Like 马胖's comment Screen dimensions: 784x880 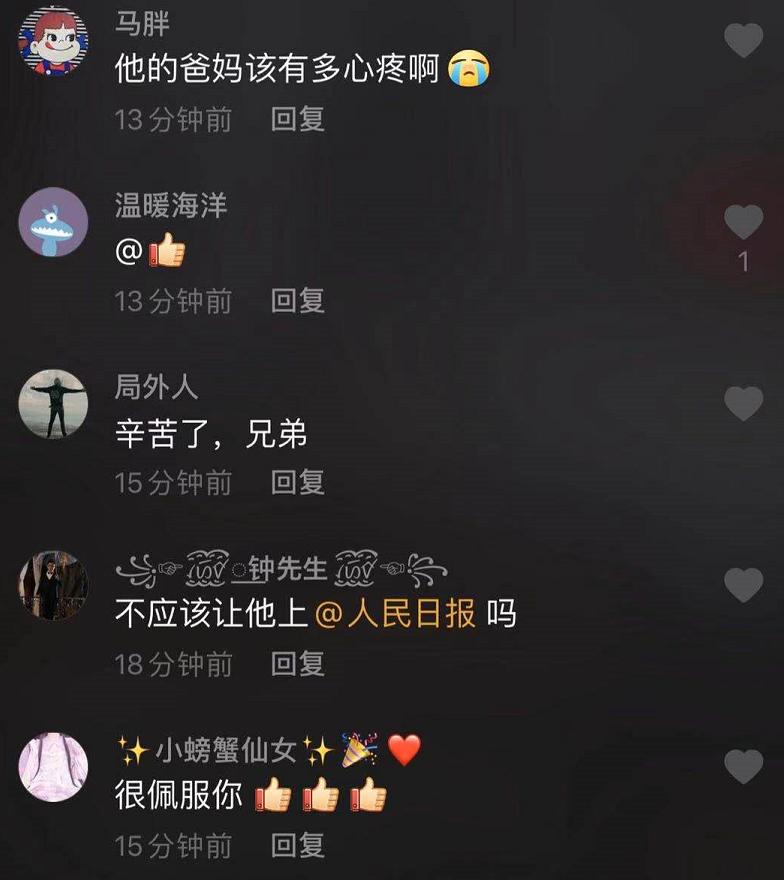743,41
